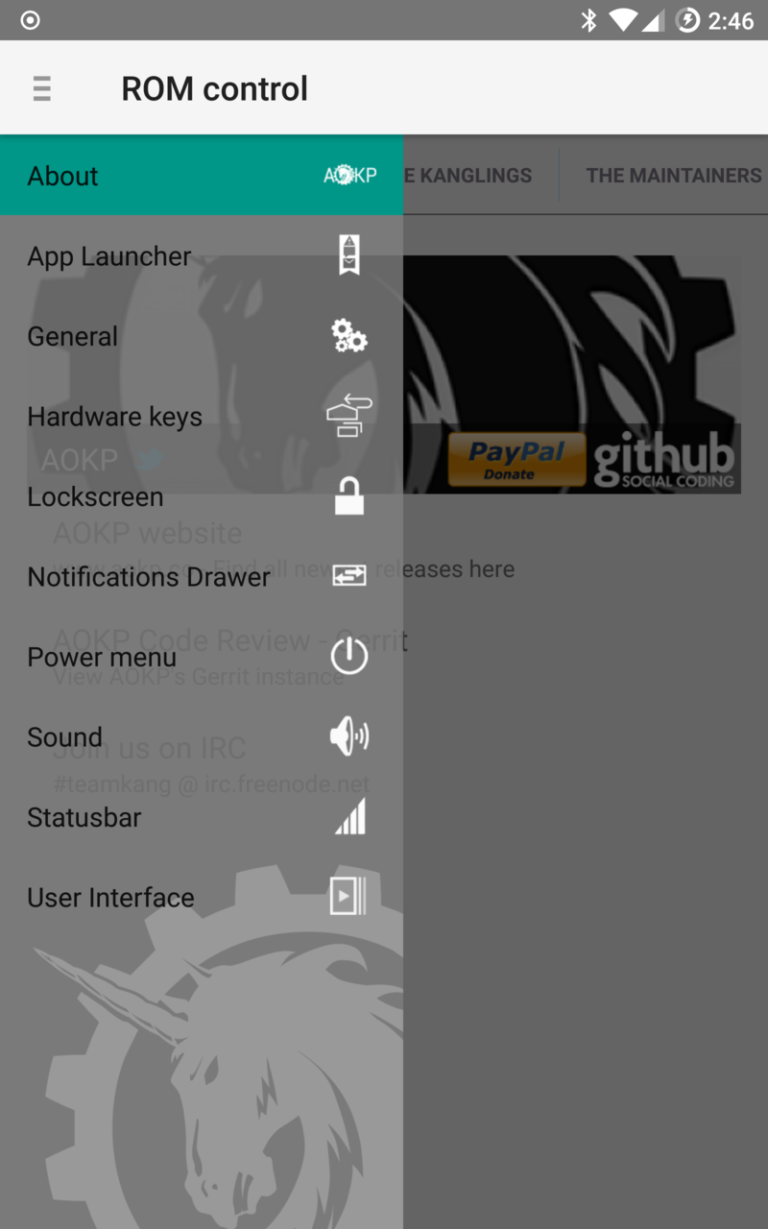This screenshot has height=1229, width=768.
Task: Go to Sound settings
Action: (x=200, y=737)
